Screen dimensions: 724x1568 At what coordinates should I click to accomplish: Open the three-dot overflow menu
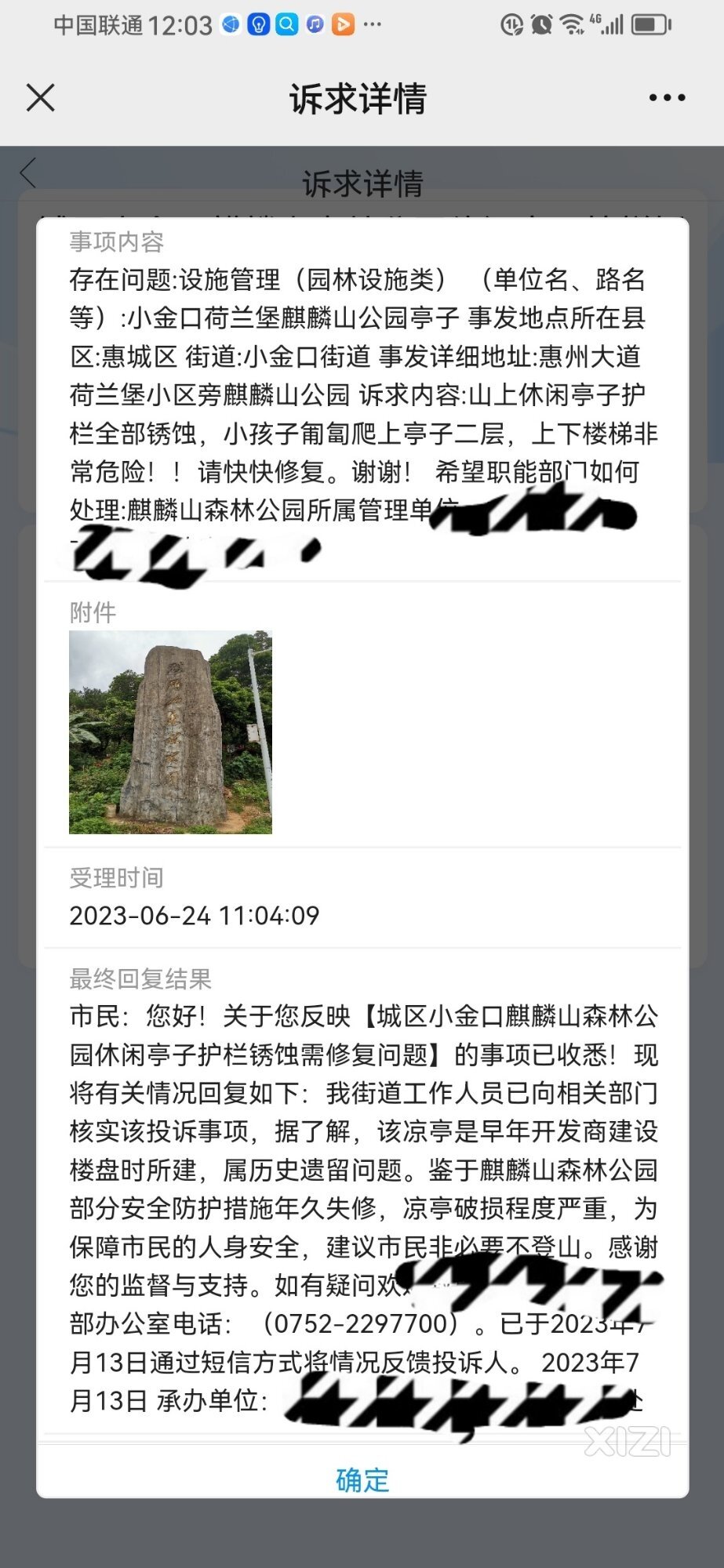668,98
